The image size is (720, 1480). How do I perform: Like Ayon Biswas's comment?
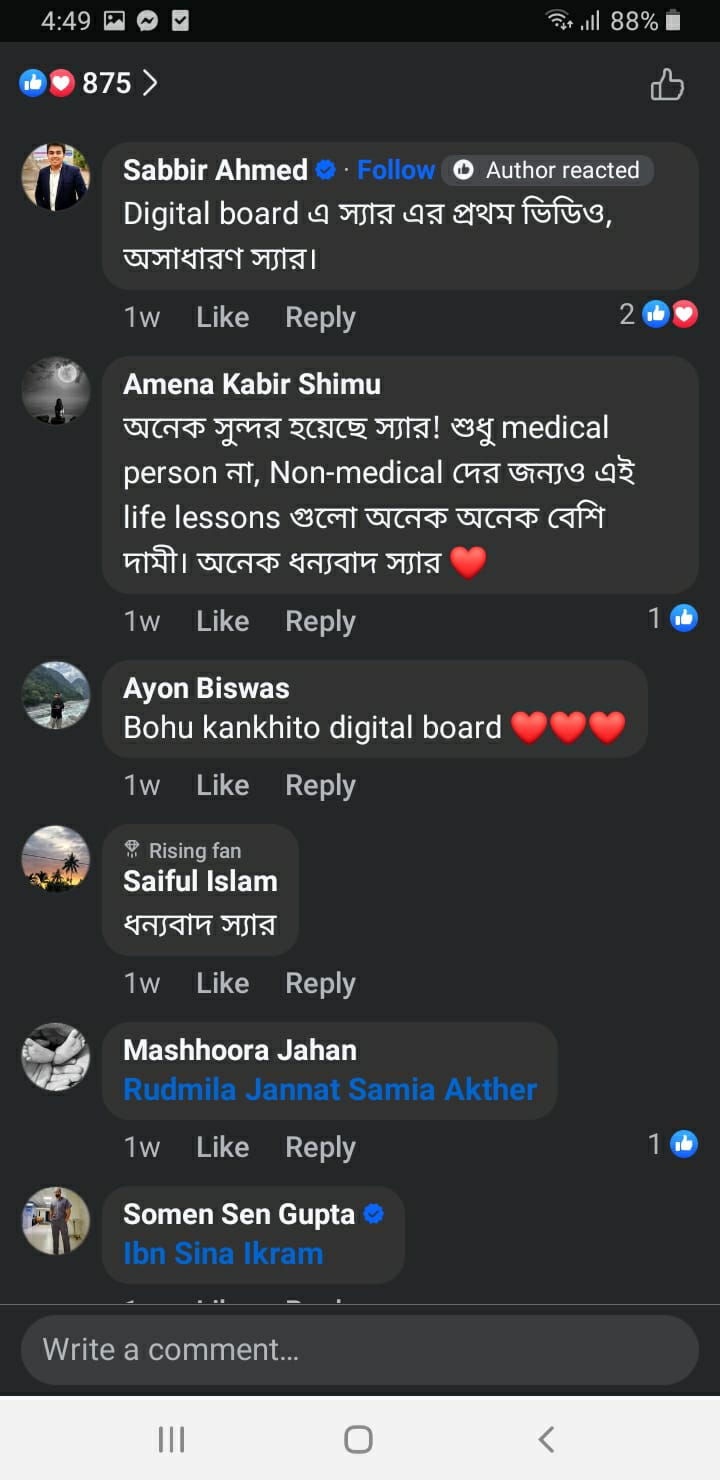pos(222,785)
